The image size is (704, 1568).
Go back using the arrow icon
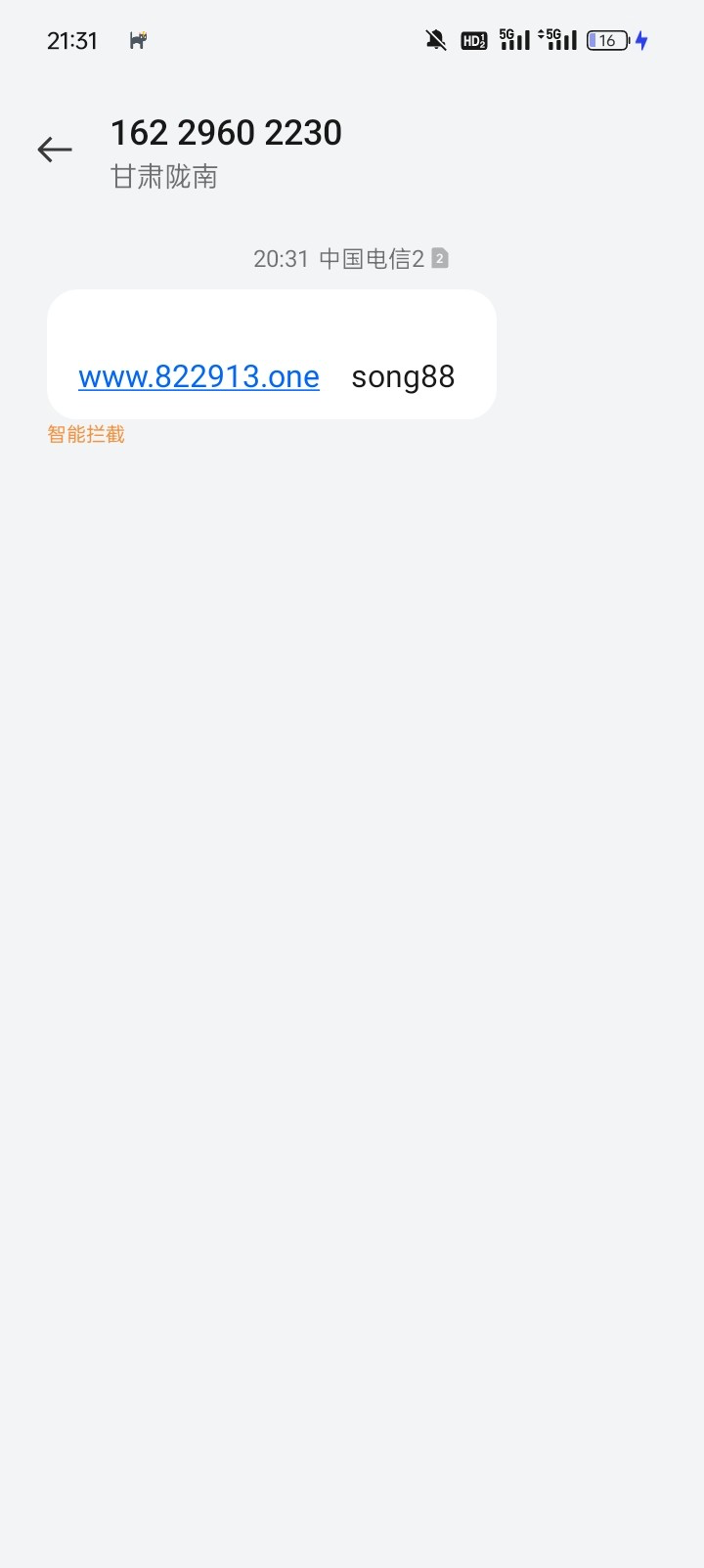coord(55,149)
